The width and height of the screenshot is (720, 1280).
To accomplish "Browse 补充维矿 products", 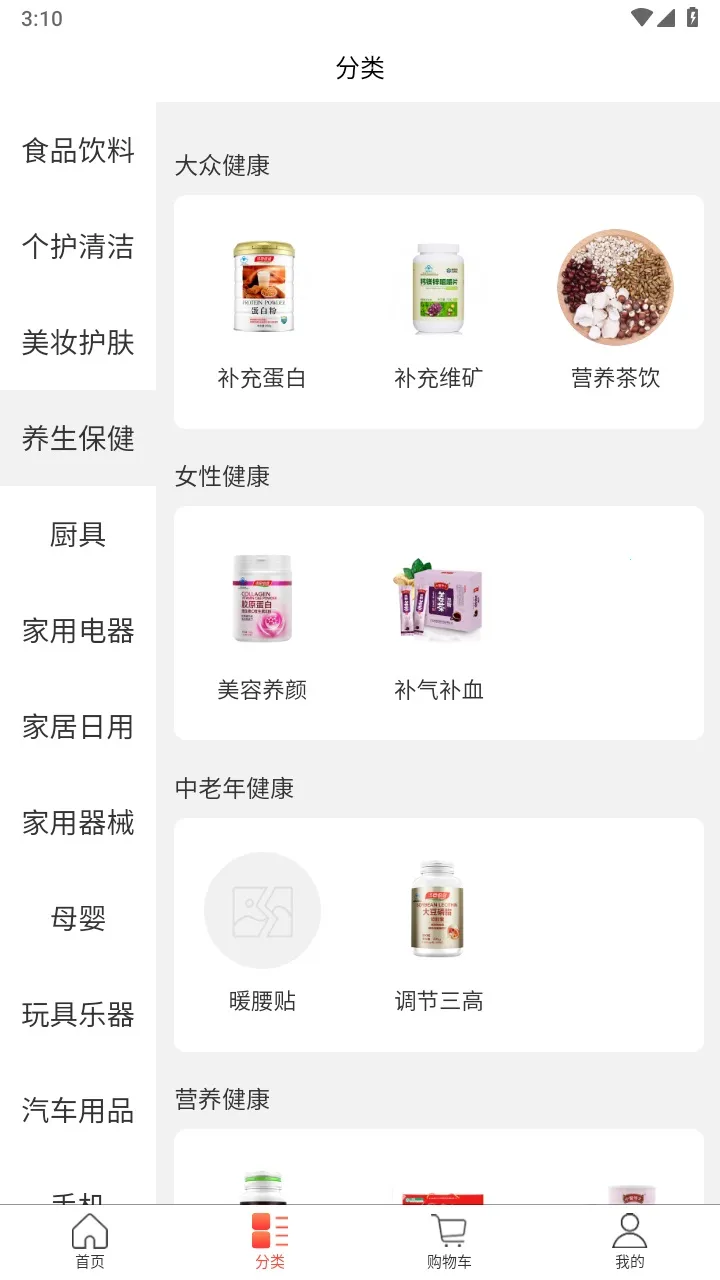I will [x=439, y=310].
